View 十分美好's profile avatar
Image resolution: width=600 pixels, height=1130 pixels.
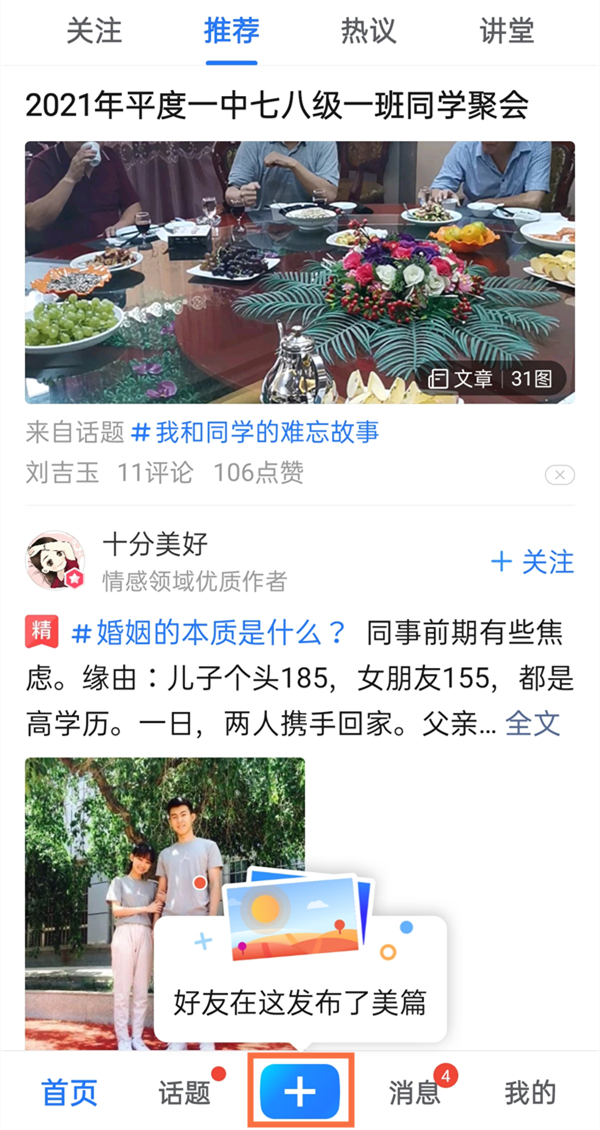55,560
